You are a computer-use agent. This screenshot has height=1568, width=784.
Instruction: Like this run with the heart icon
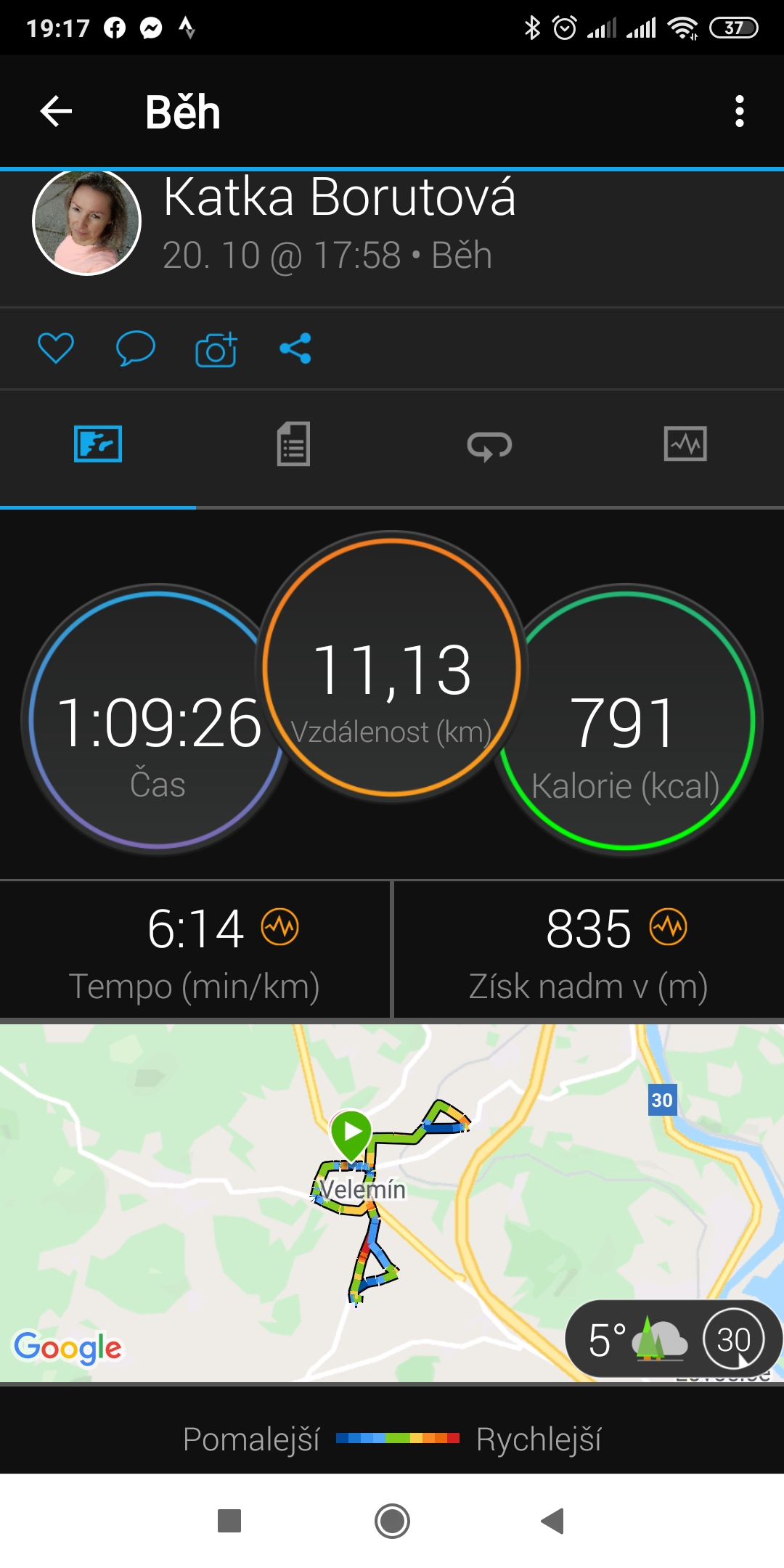56,348
